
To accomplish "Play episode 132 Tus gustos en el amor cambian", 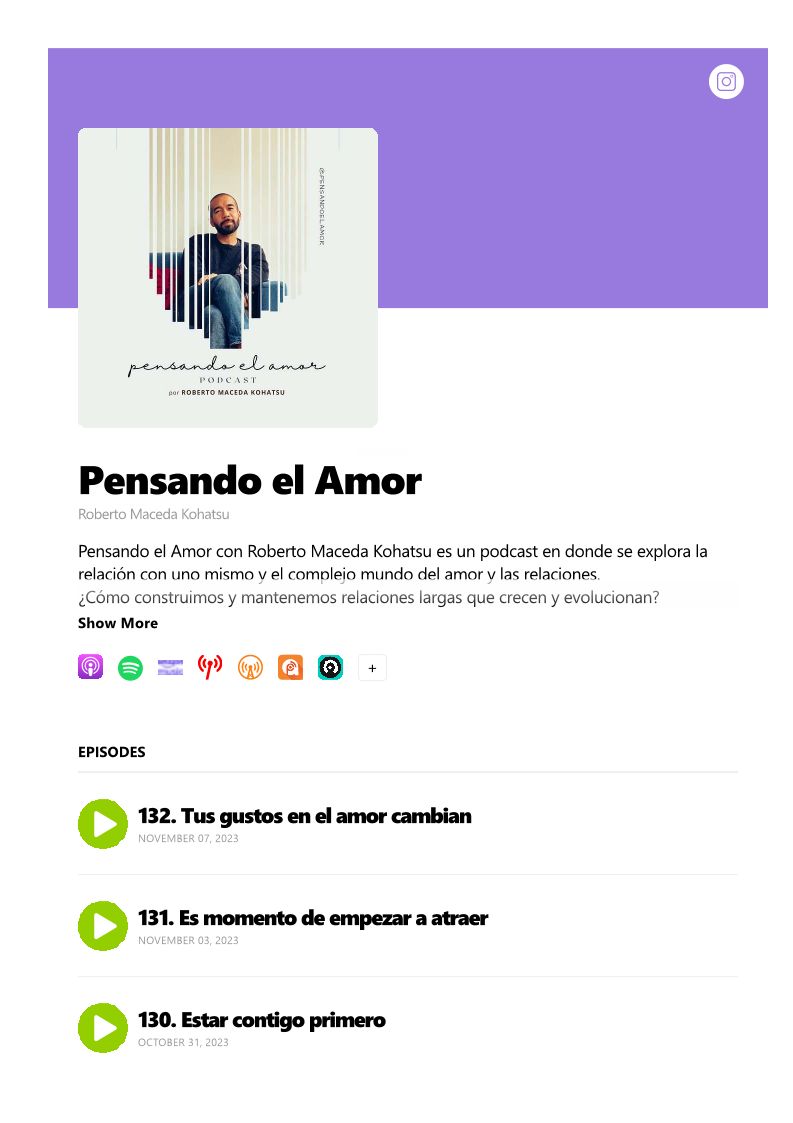I will tap(102, 824).
